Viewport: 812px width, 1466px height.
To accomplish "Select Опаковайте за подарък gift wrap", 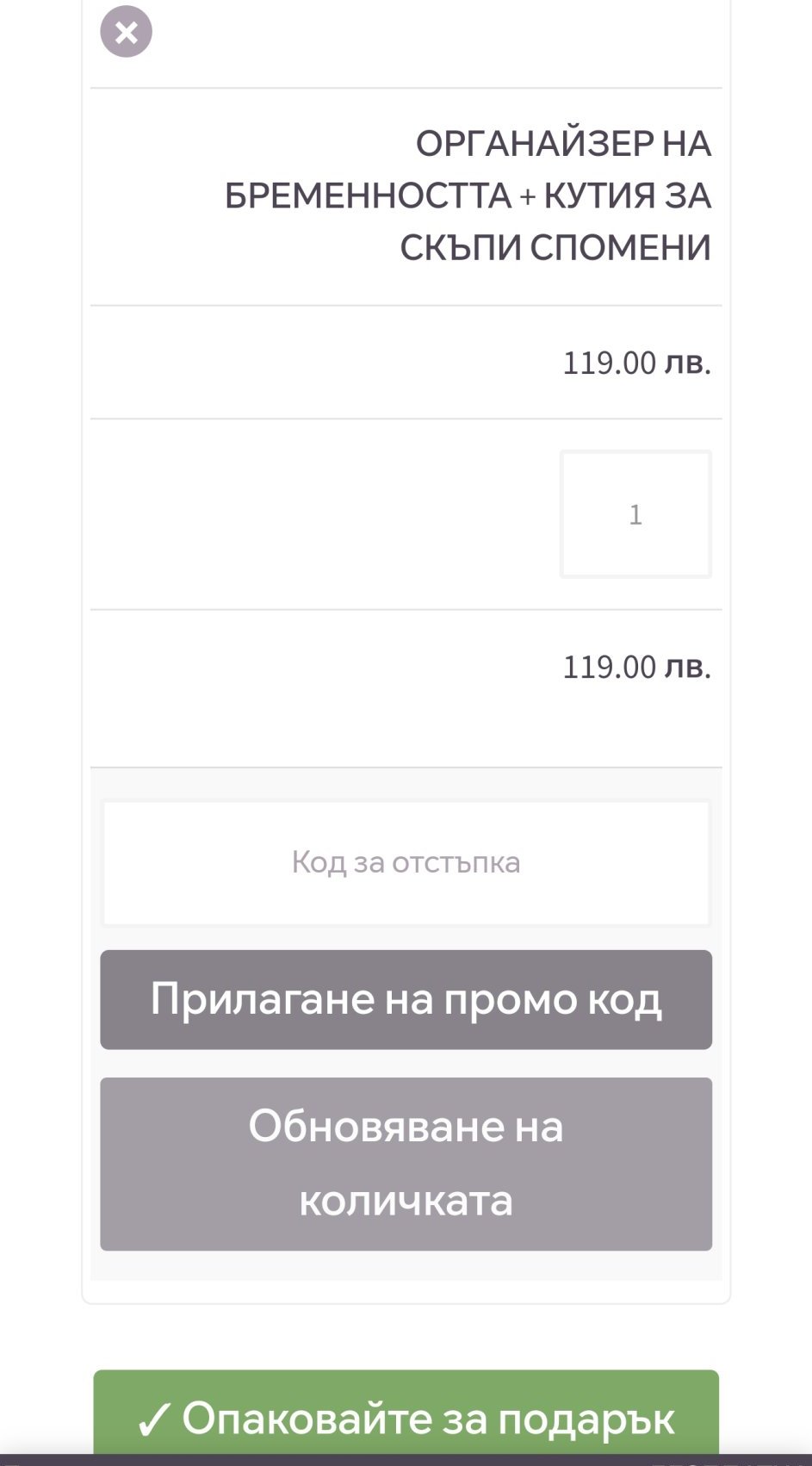I will coord(406,1417).
